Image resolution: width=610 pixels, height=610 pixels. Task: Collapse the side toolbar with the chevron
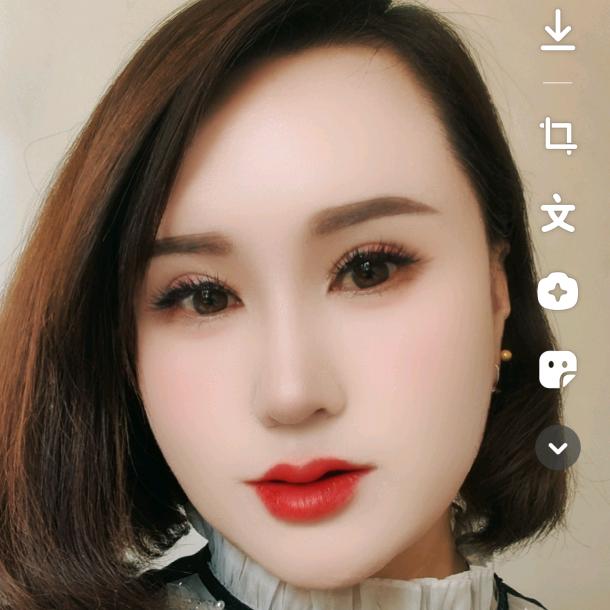point(558,447)
